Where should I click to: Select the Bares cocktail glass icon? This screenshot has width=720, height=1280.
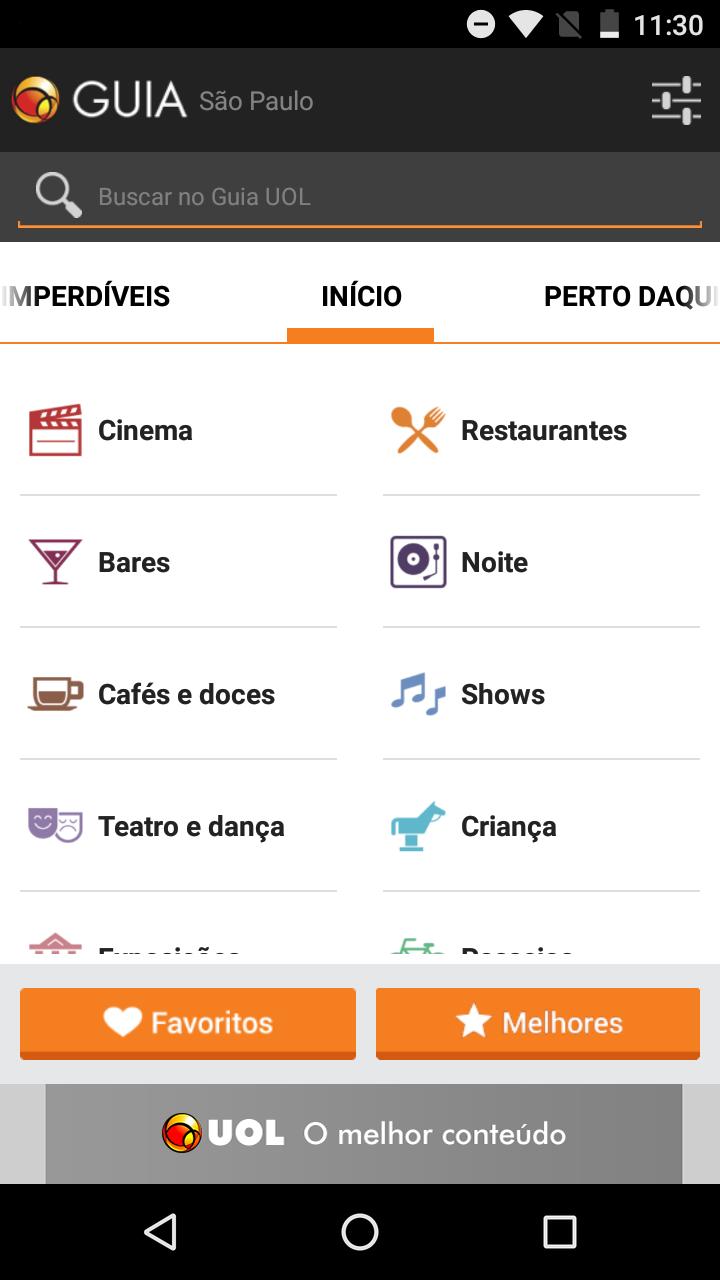(x=56, y=561)
